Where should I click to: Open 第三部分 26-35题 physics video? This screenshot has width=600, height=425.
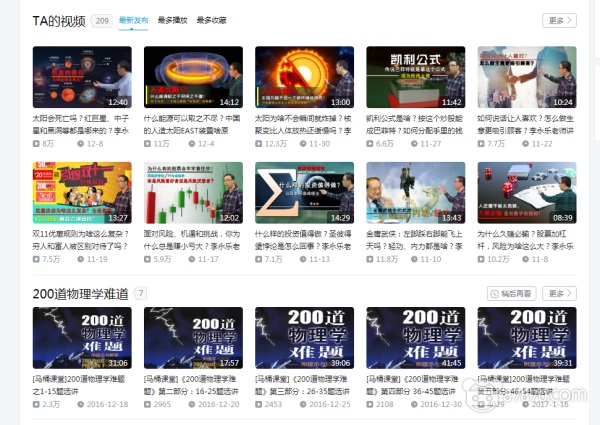[x=304, y=338]
